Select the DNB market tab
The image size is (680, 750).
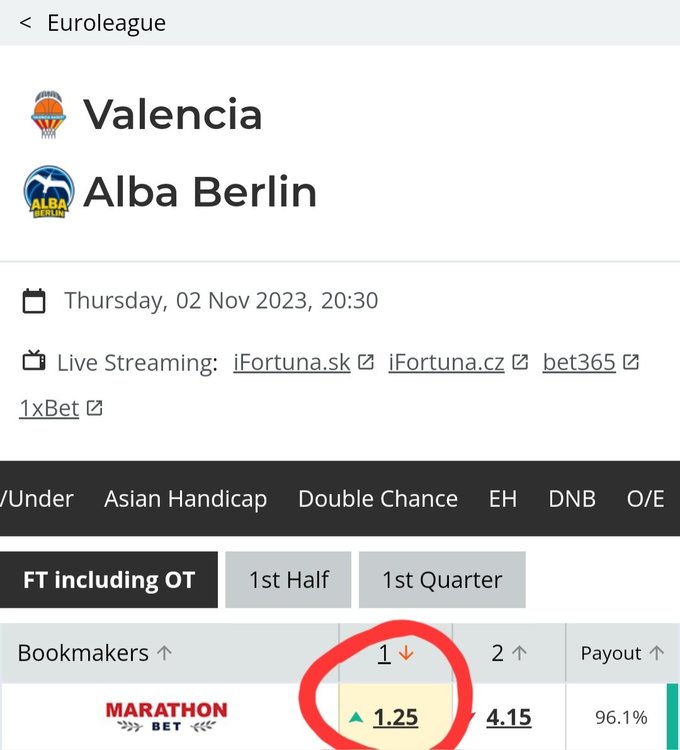572,499
